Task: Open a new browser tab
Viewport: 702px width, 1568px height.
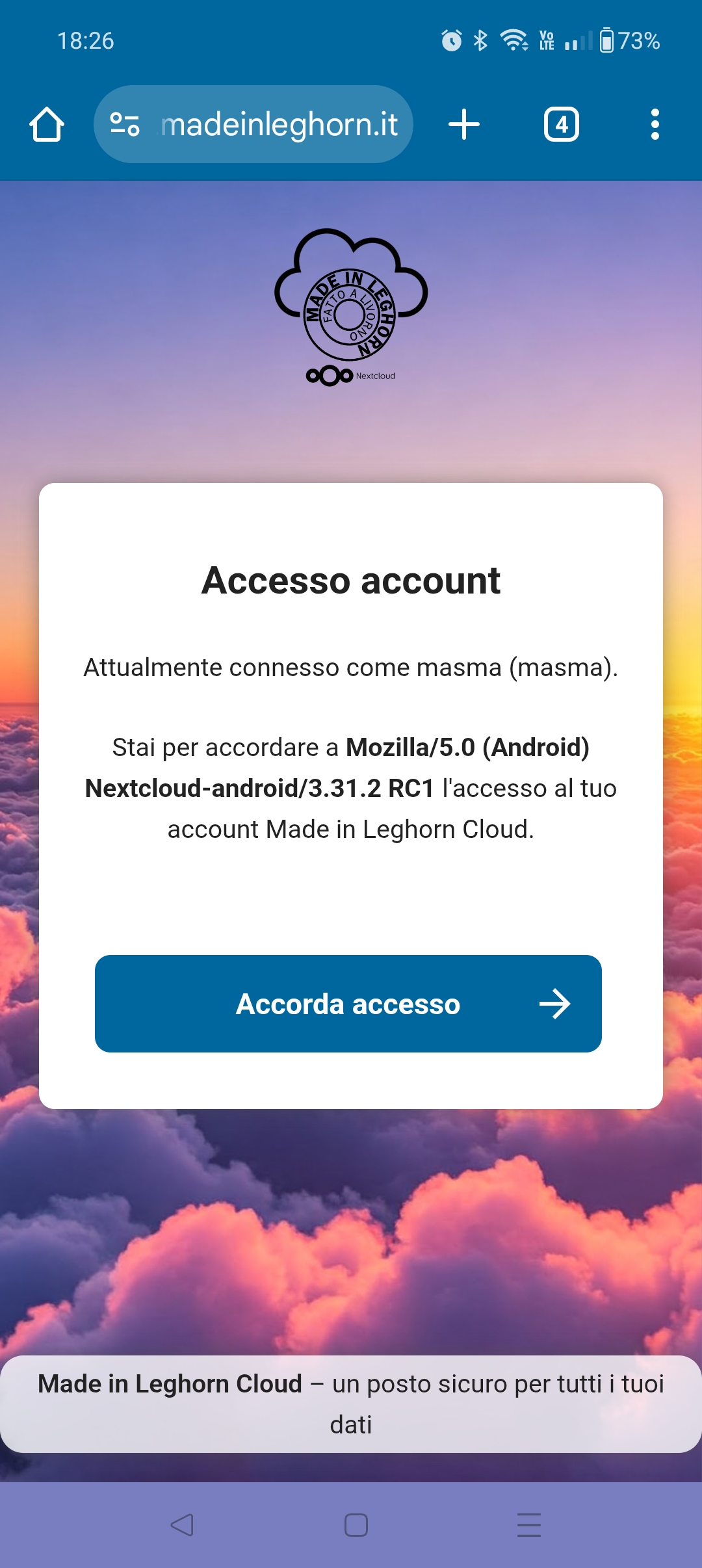Action: pyautogui.click(x=464, y=124)
